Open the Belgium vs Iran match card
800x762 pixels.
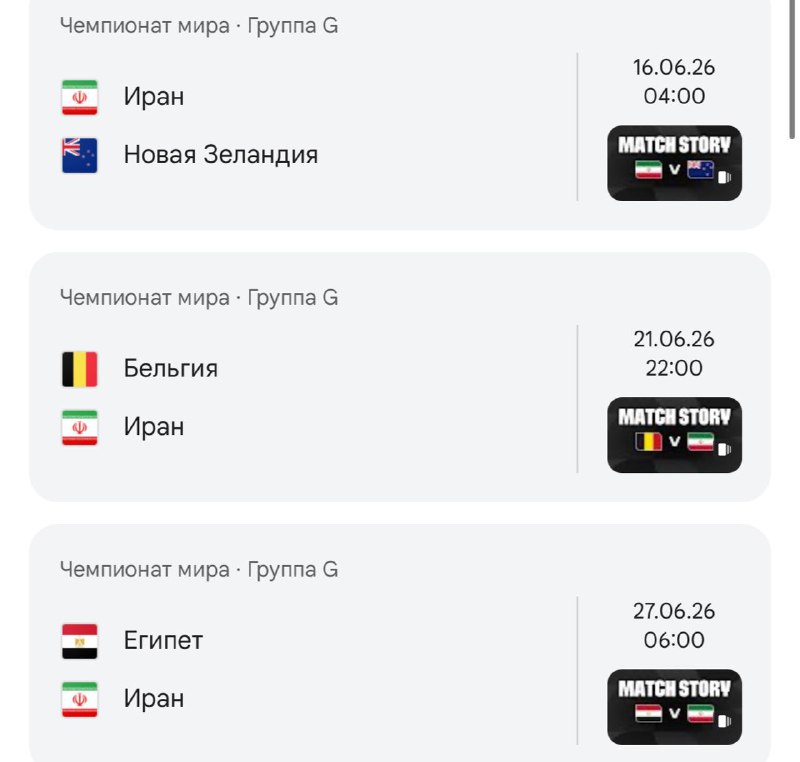300,398
